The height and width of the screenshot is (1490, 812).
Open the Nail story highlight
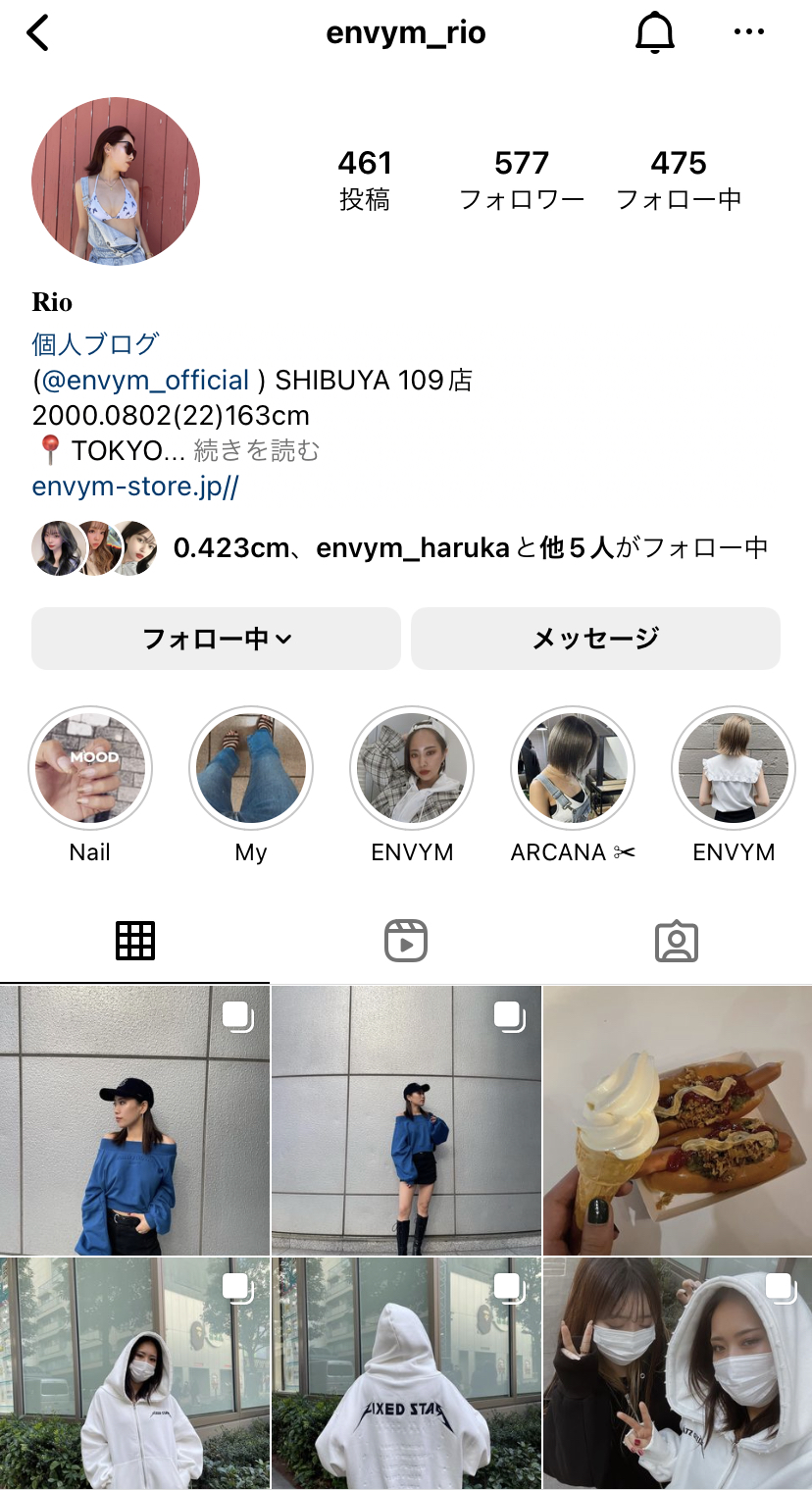click(90, 768)
